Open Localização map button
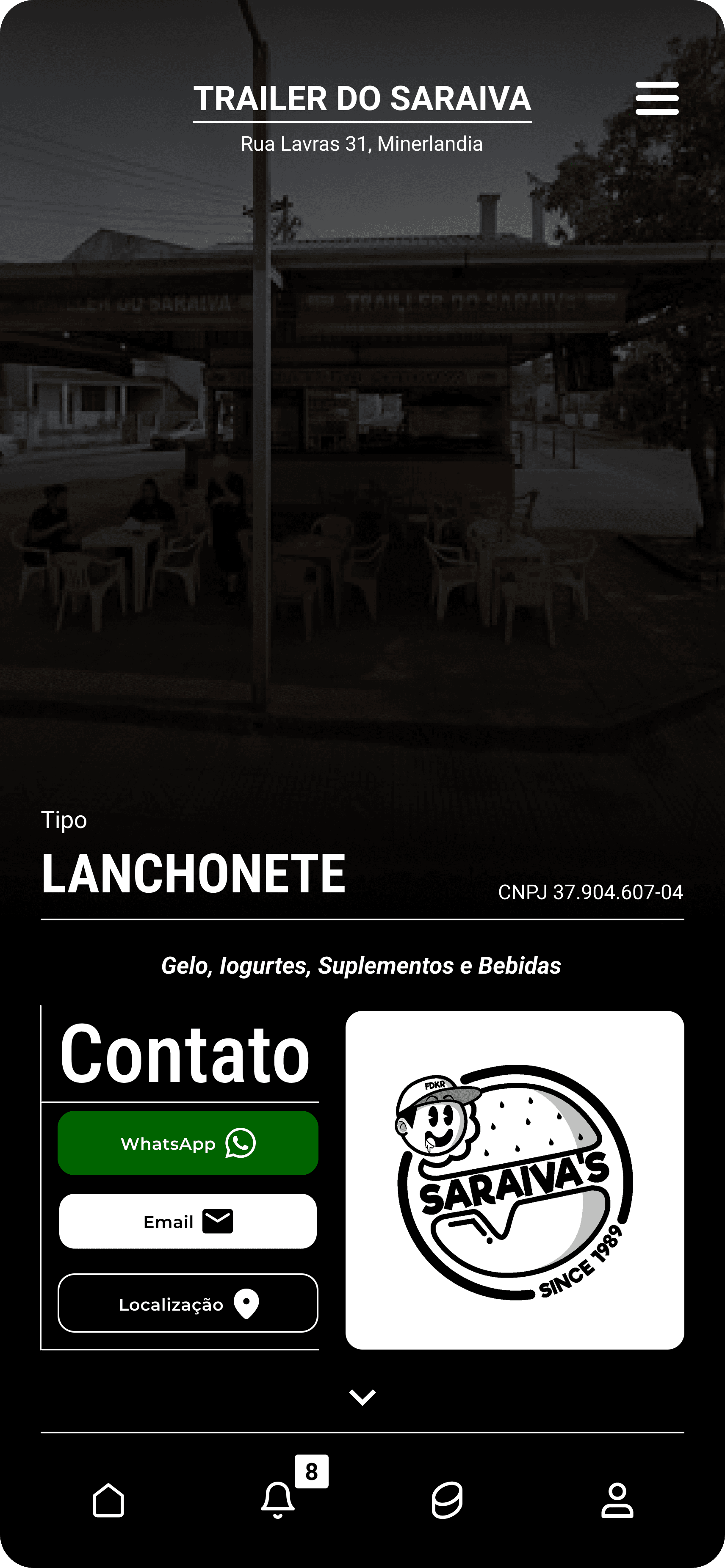The height and width of the screenshot is (1568, 725). 188,1303
